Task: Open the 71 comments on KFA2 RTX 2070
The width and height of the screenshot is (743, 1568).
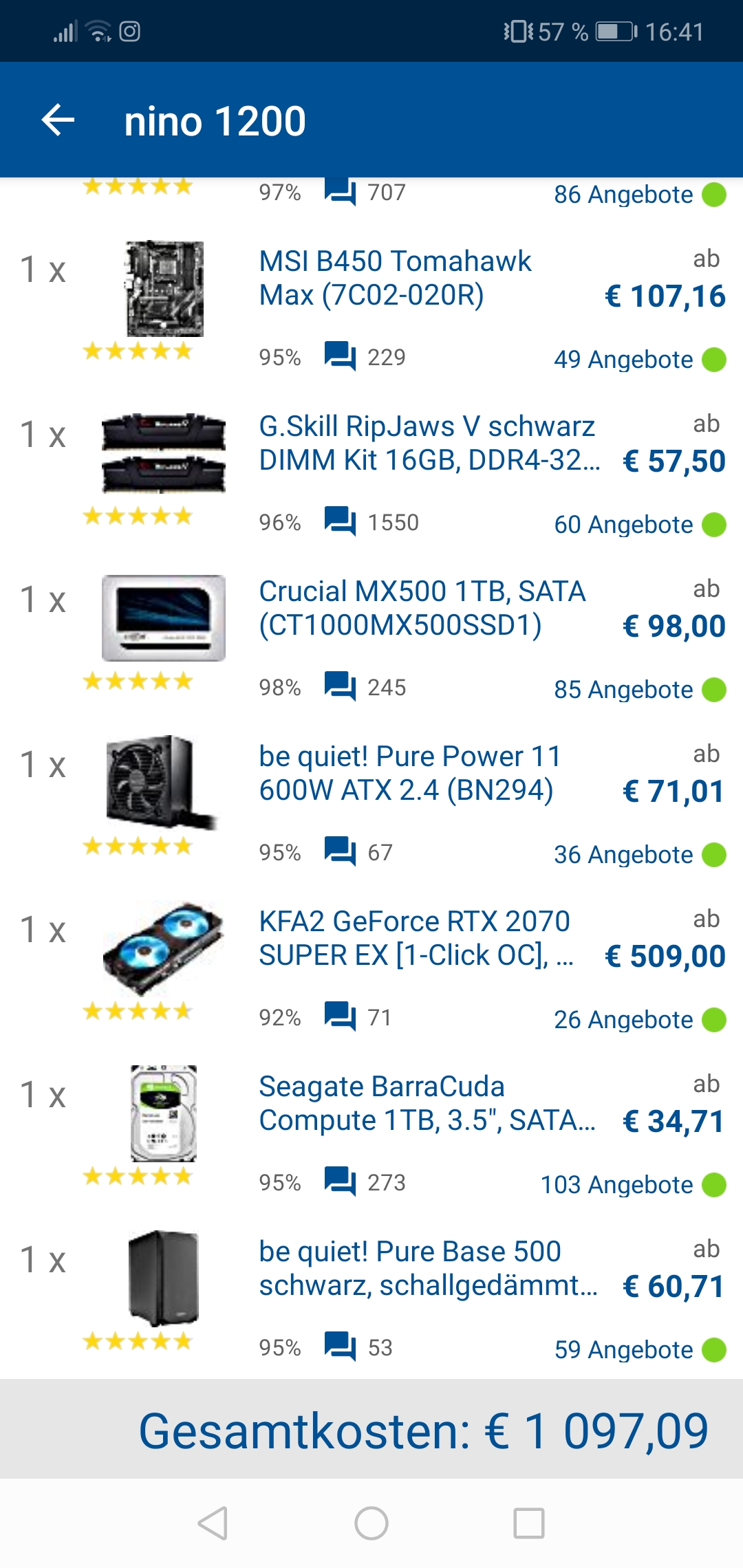Action: tap(358, 1017)
